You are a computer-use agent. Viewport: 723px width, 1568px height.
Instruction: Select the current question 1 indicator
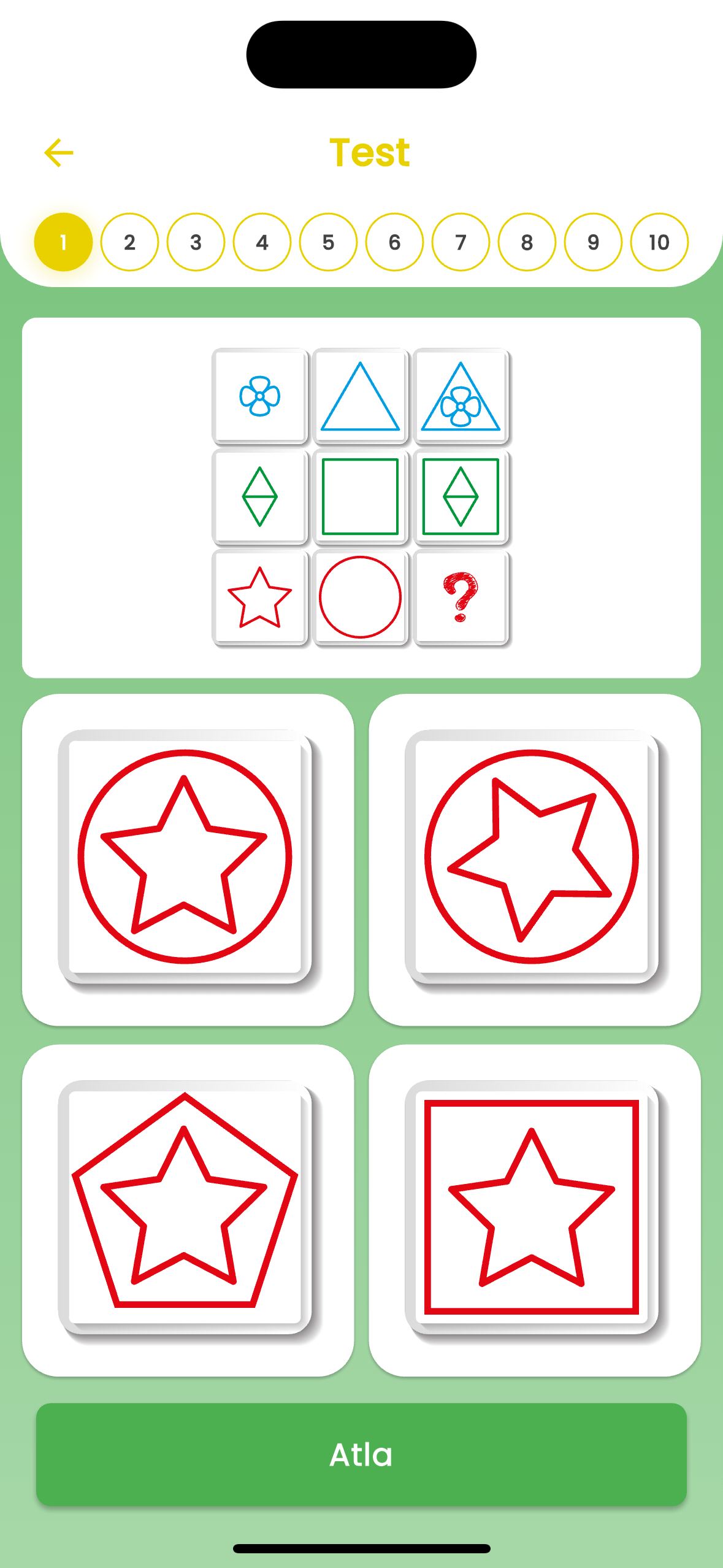click(x=63, y=242)
